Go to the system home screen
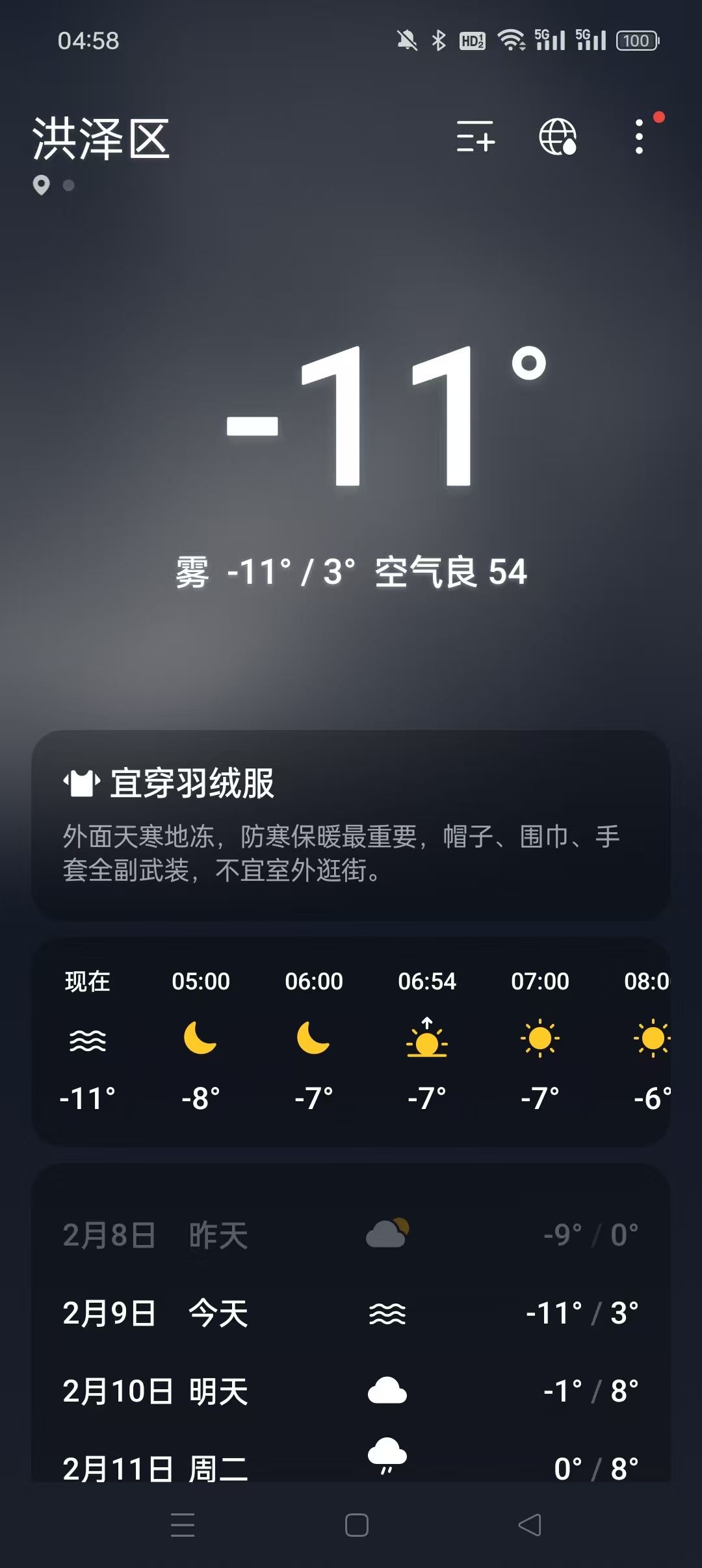The image size is (702, 1568). (357, 1525)
